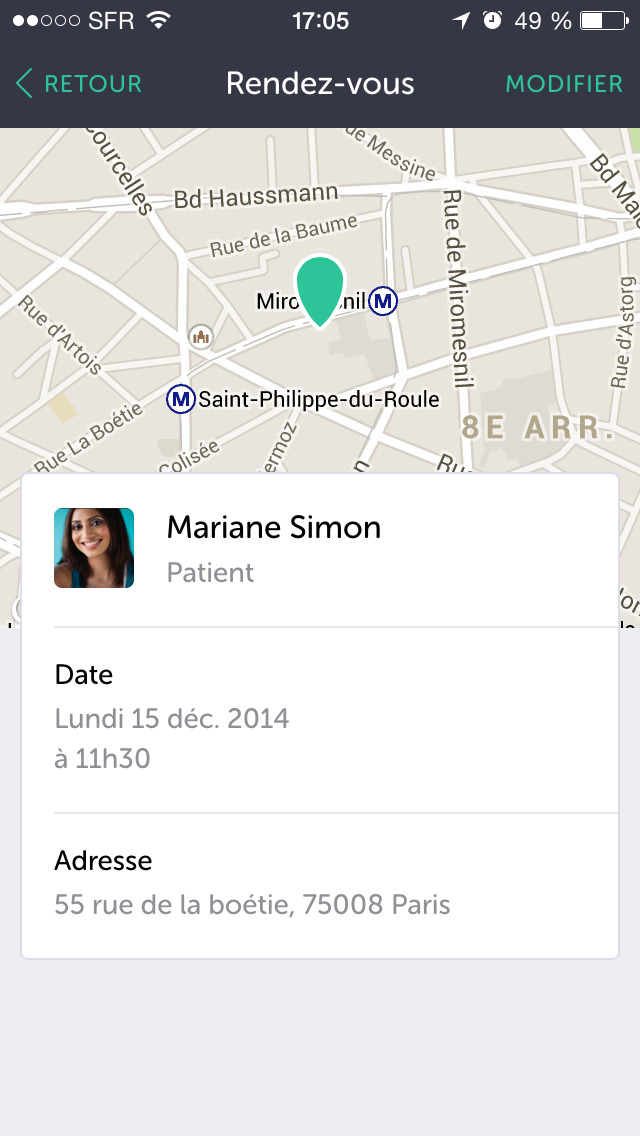Open patient Mariane Simon's profile
640x1136 pixels.
(x=320, y=548)
